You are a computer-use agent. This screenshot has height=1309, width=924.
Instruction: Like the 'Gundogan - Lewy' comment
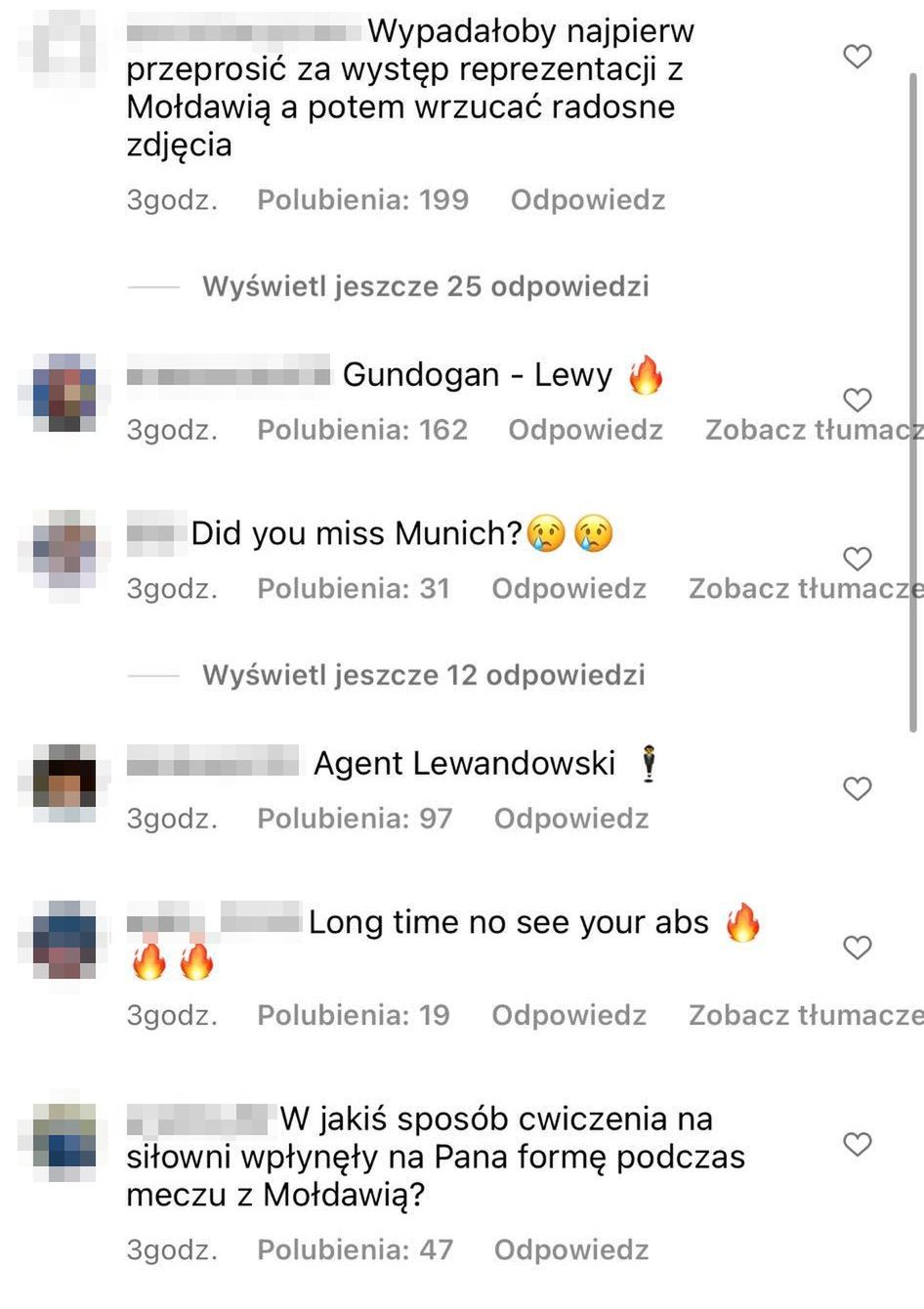(857, 400)
